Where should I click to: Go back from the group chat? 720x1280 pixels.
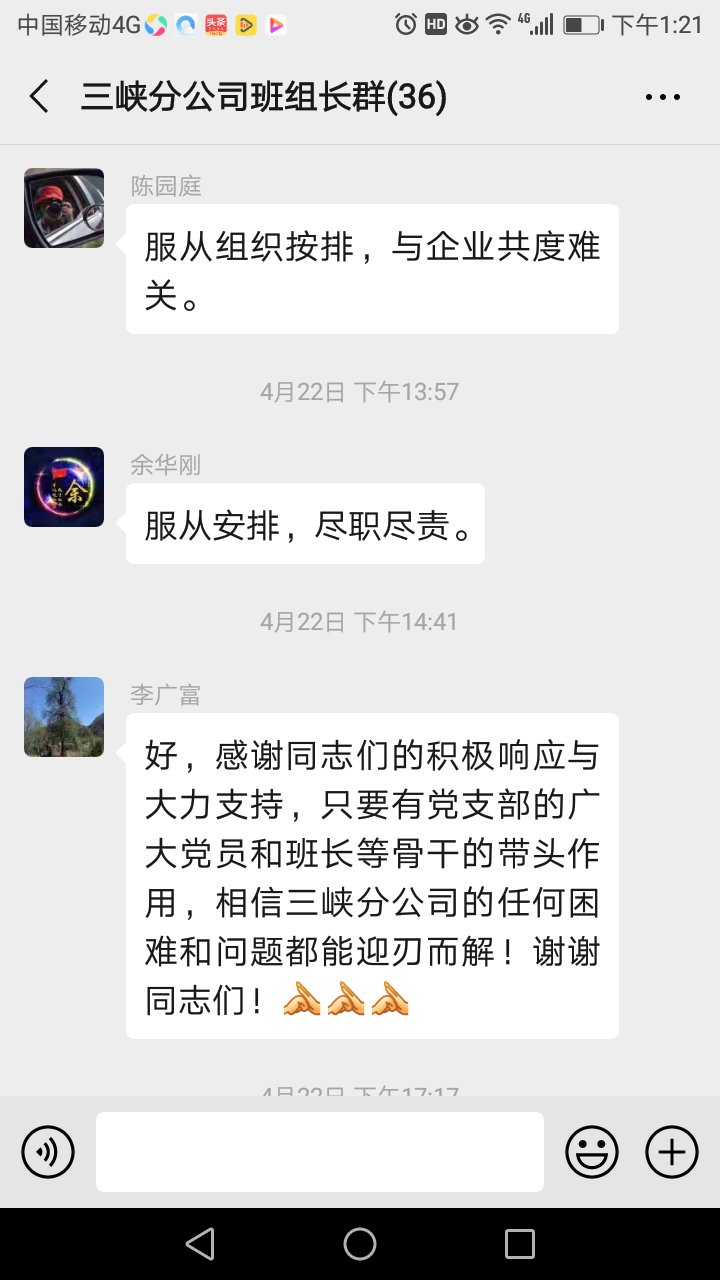tap(39, 97)
